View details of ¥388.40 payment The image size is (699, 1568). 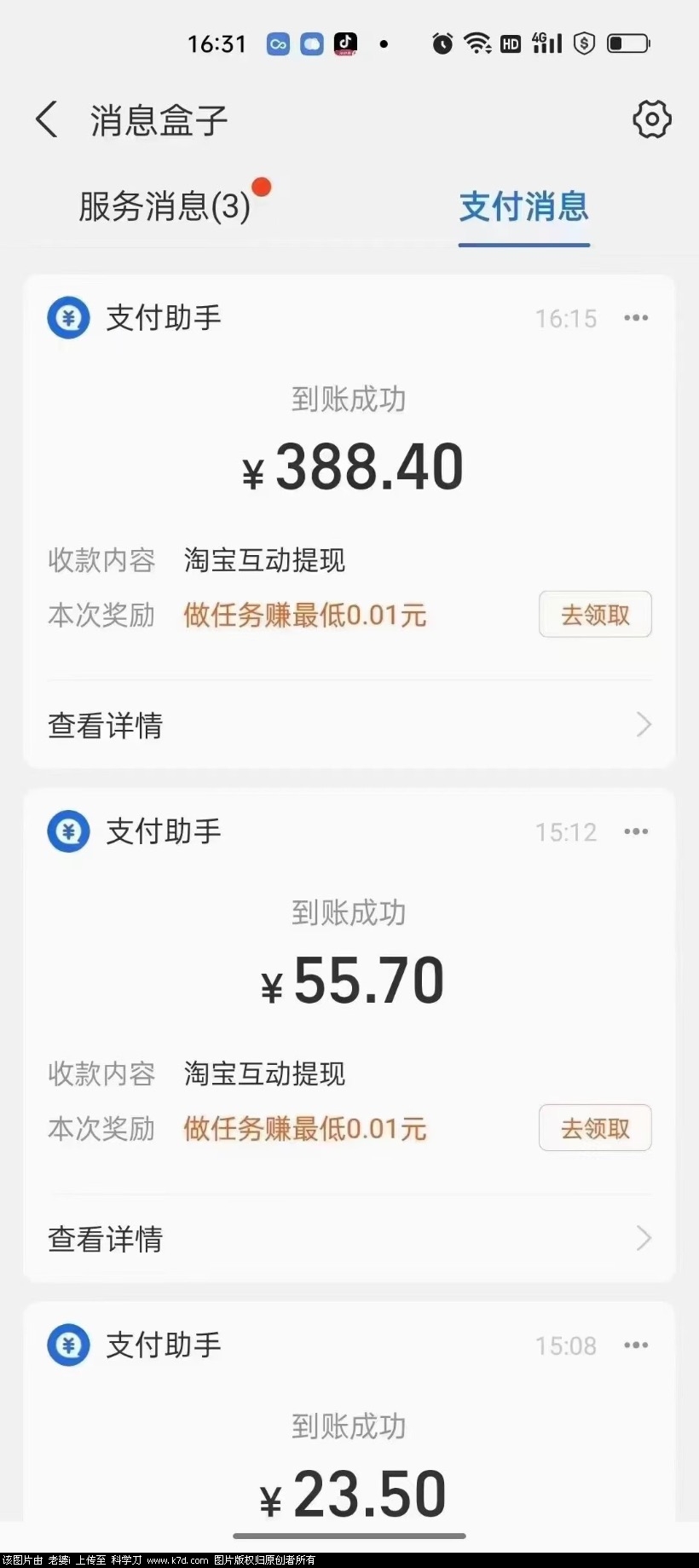tap(349, 726)
